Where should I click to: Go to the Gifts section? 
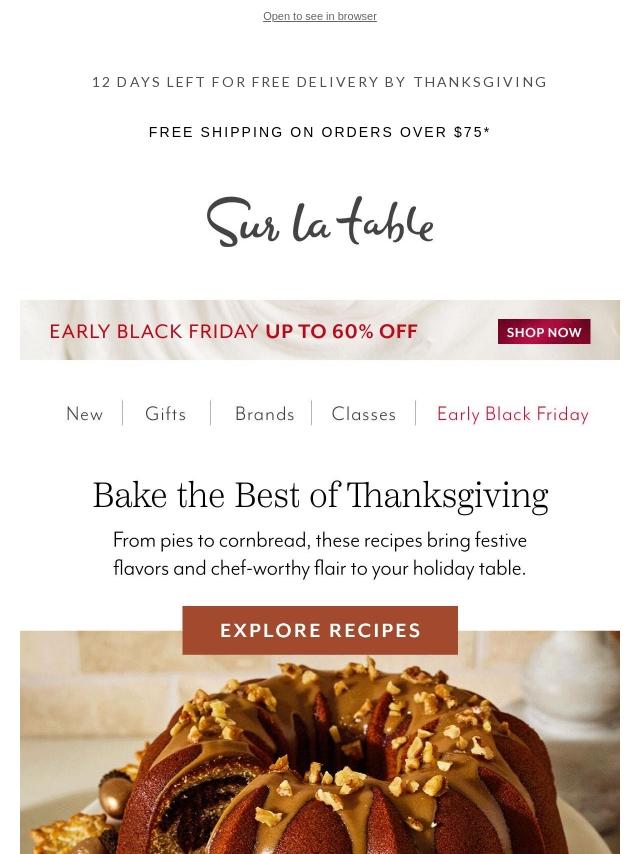pyautogui.click(x=166, y=414)
